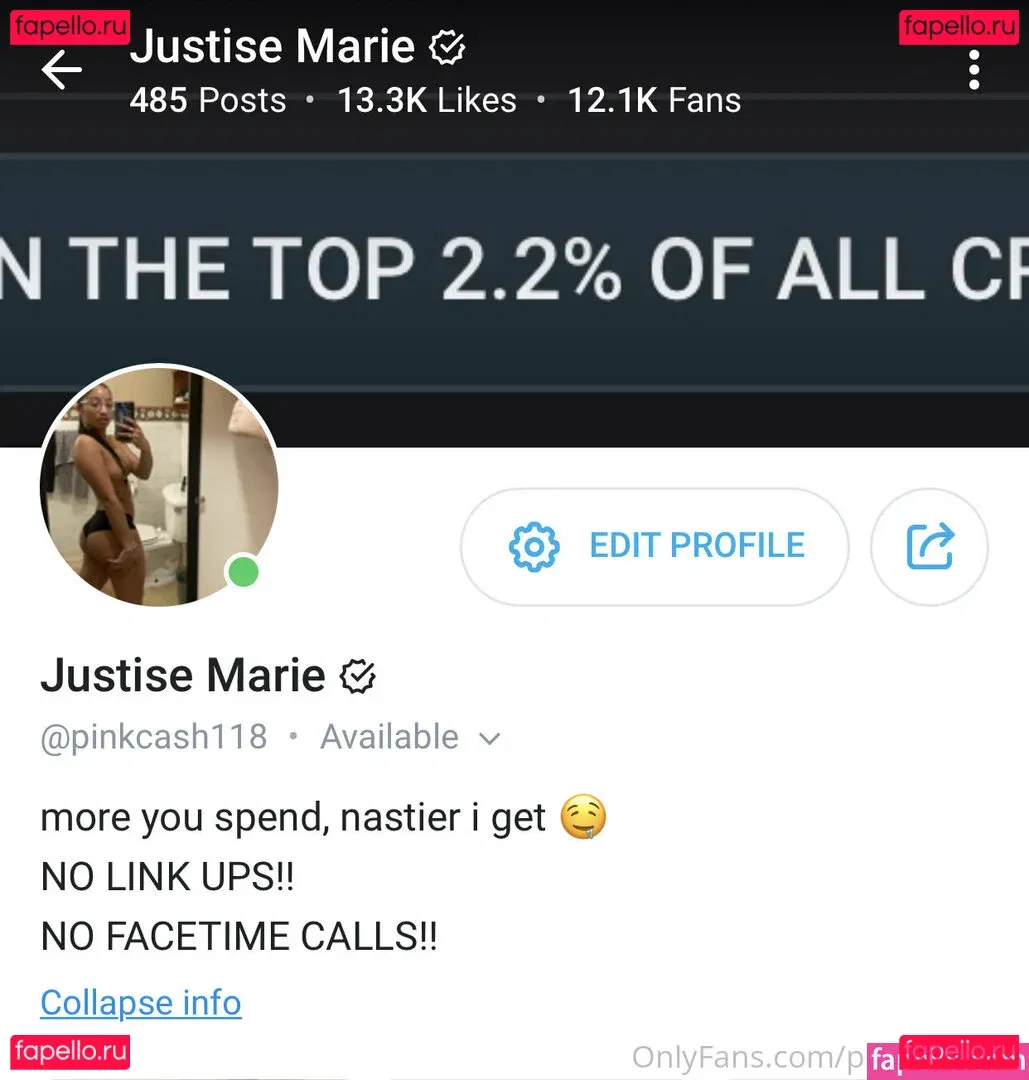Tap the Collapse info link
1029x1080 pixels.
point(141,1002)
